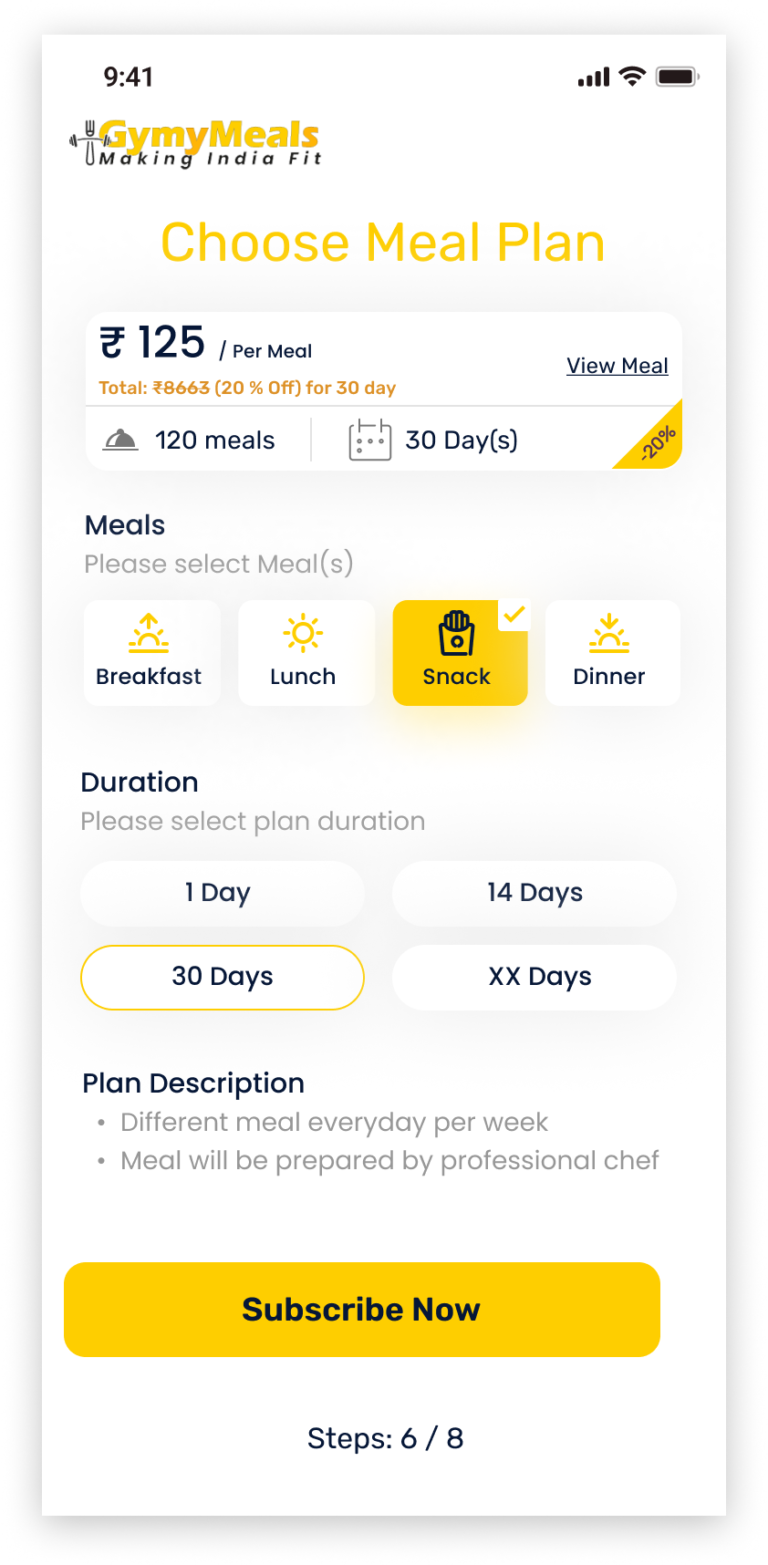Toggle the Dinner meal selection

pos(611,652)
